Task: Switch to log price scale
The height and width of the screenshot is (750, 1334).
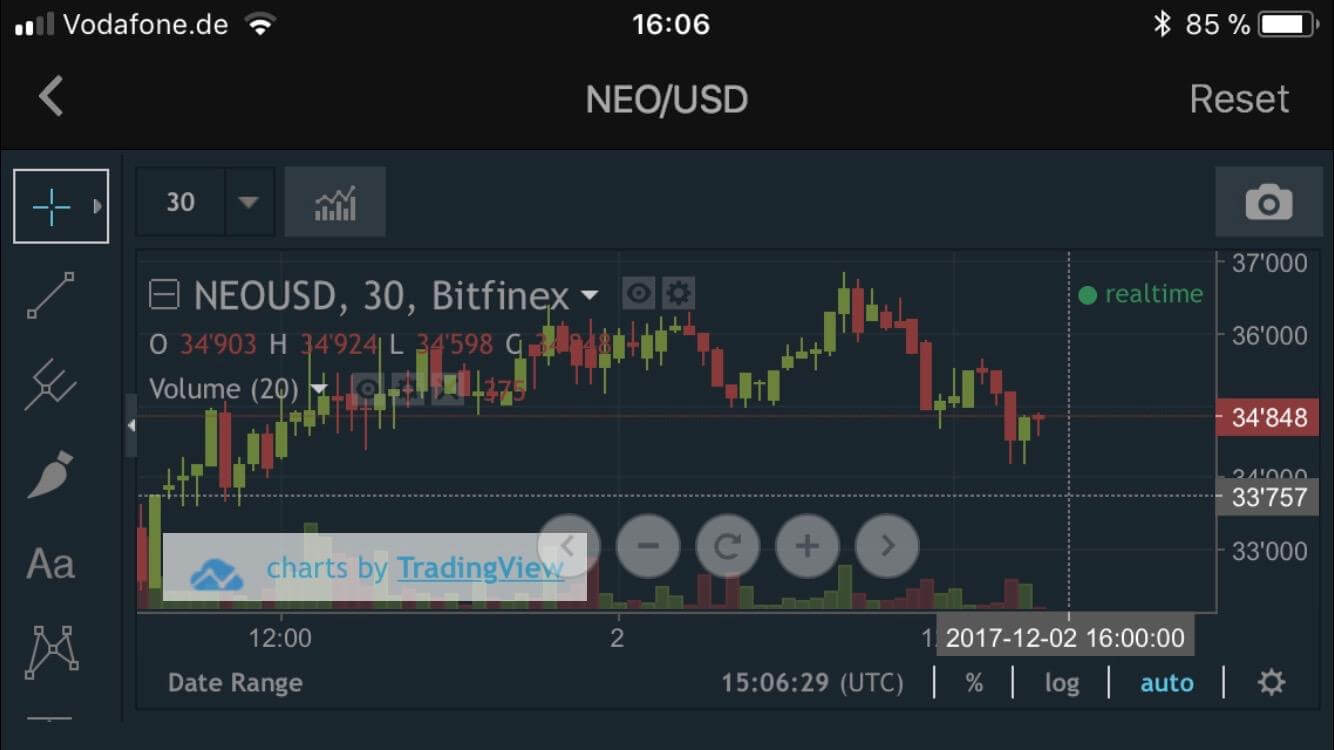Action: pyautogui.click(x=1061, y=683)
